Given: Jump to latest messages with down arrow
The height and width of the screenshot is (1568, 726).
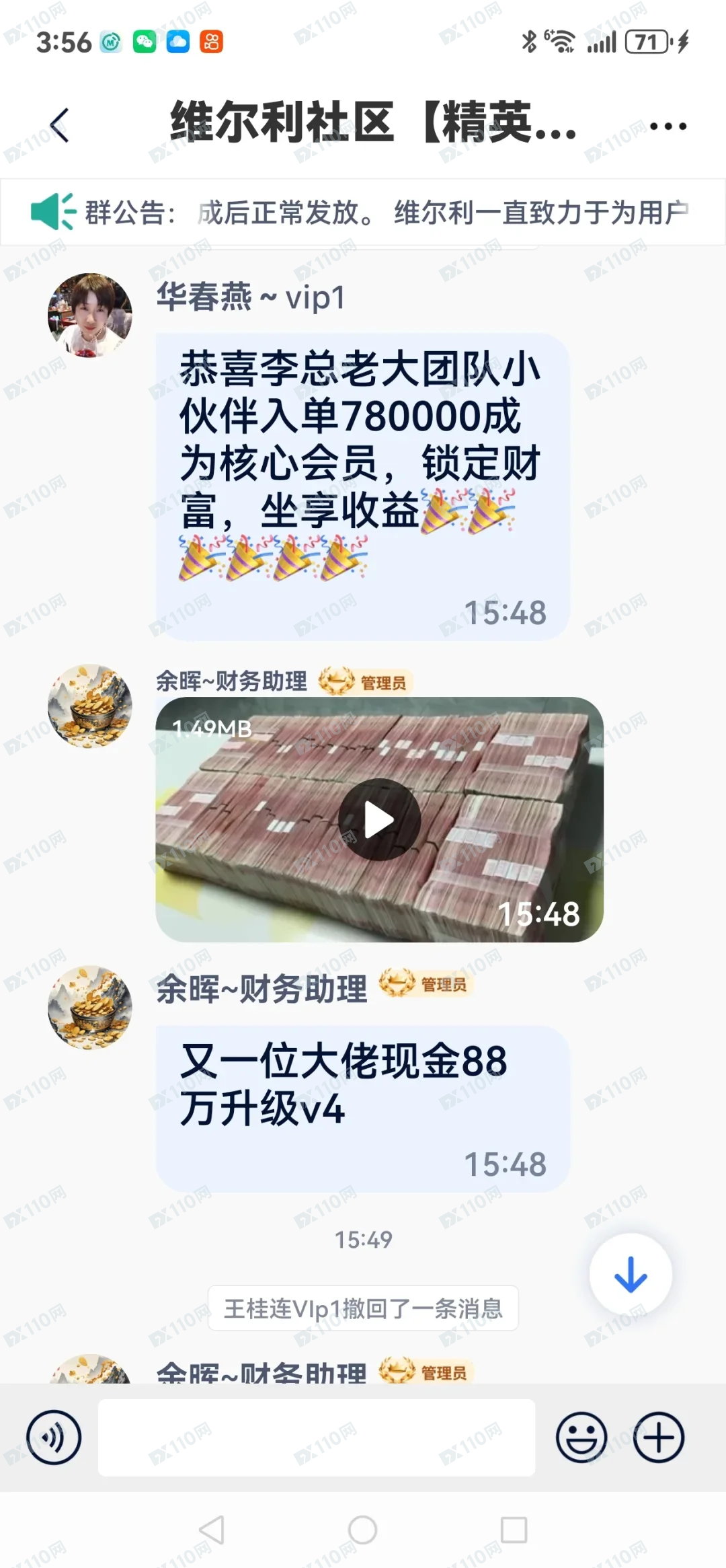Looking at the screenshot, I should pyautogui.click(x=631, y=1273).
